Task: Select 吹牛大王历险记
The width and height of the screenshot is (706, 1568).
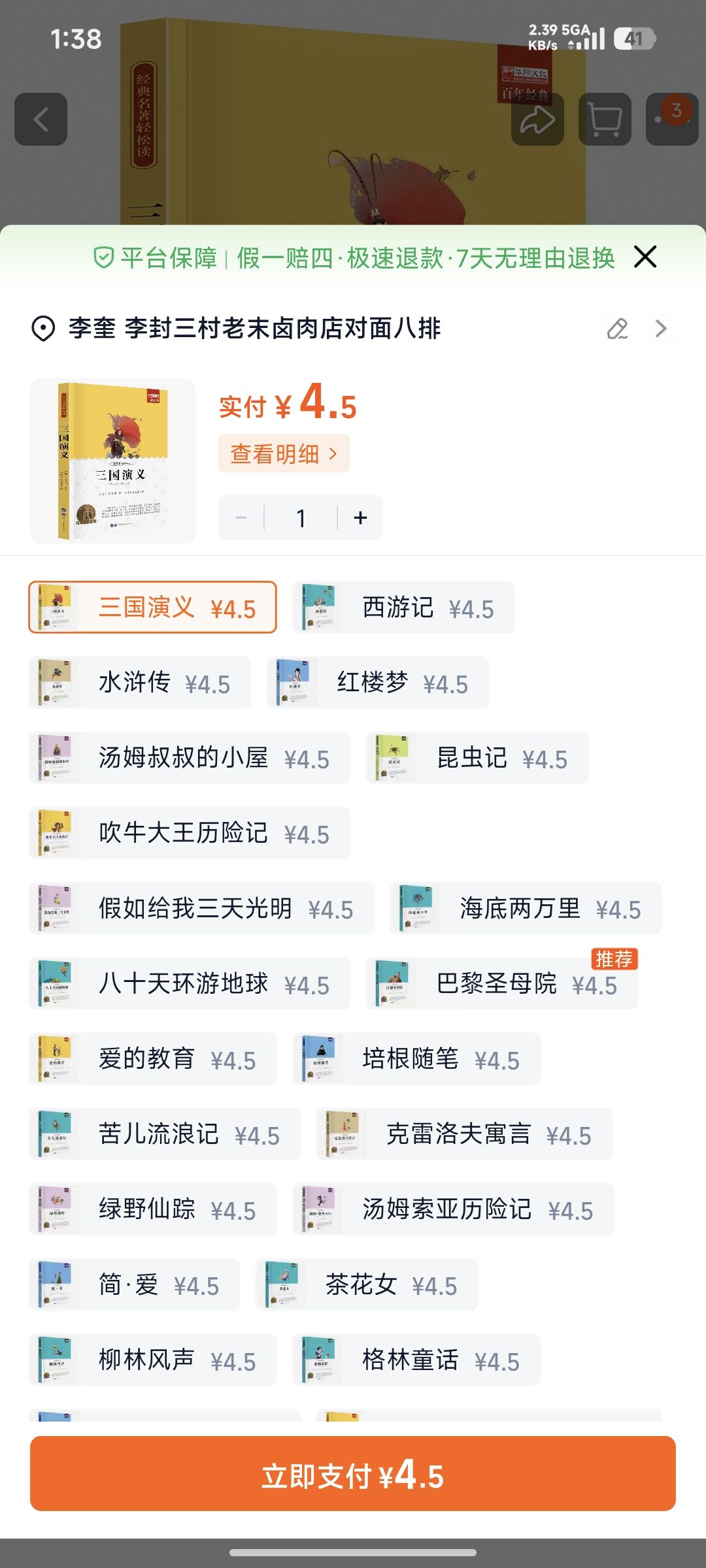Action: pyautogui.click(x=190, y=833)
